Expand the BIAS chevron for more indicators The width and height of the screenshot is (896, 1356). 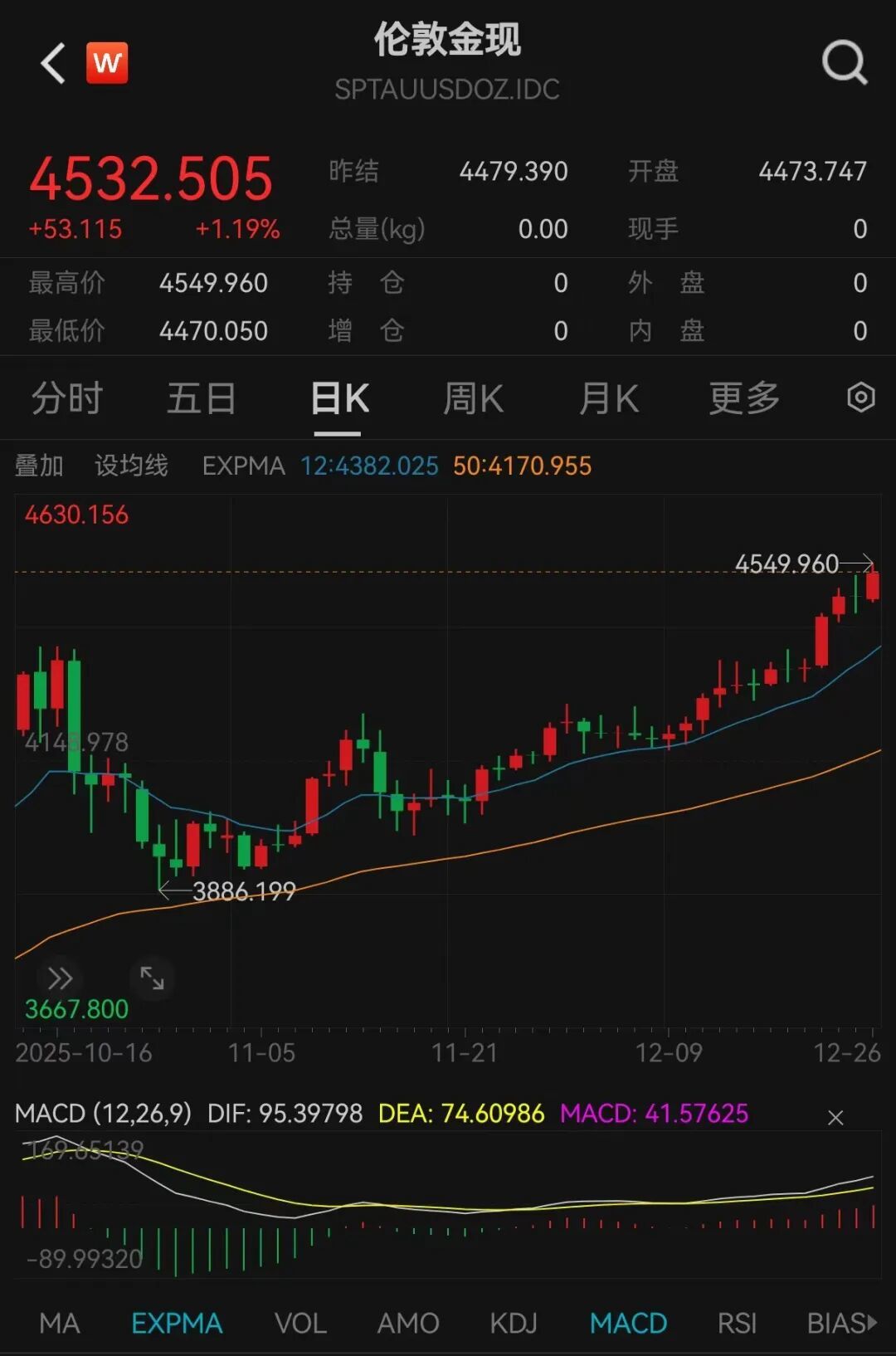[x=869, y=1321]
